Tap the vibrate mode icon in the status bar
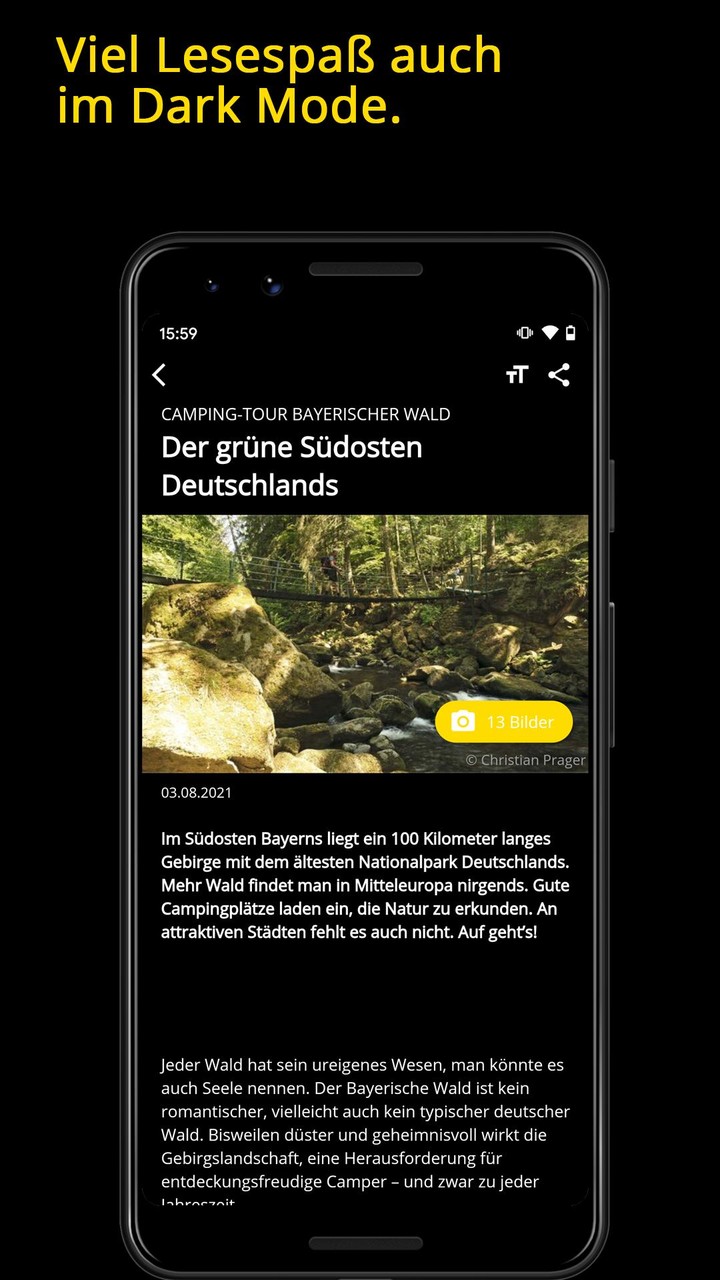 tap(524, 333)
